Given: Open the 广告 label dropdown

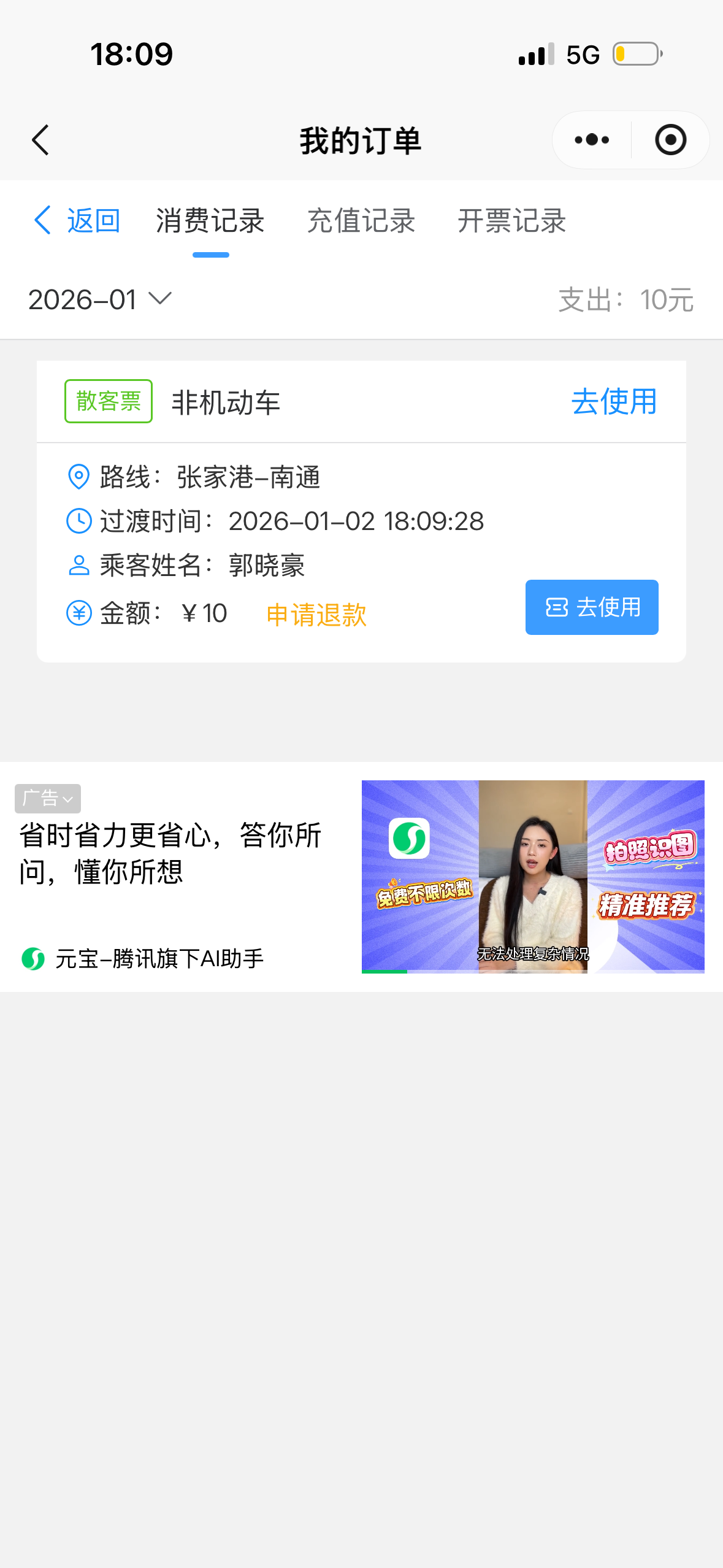Looking at the screenshot, I should pos(48,798).
